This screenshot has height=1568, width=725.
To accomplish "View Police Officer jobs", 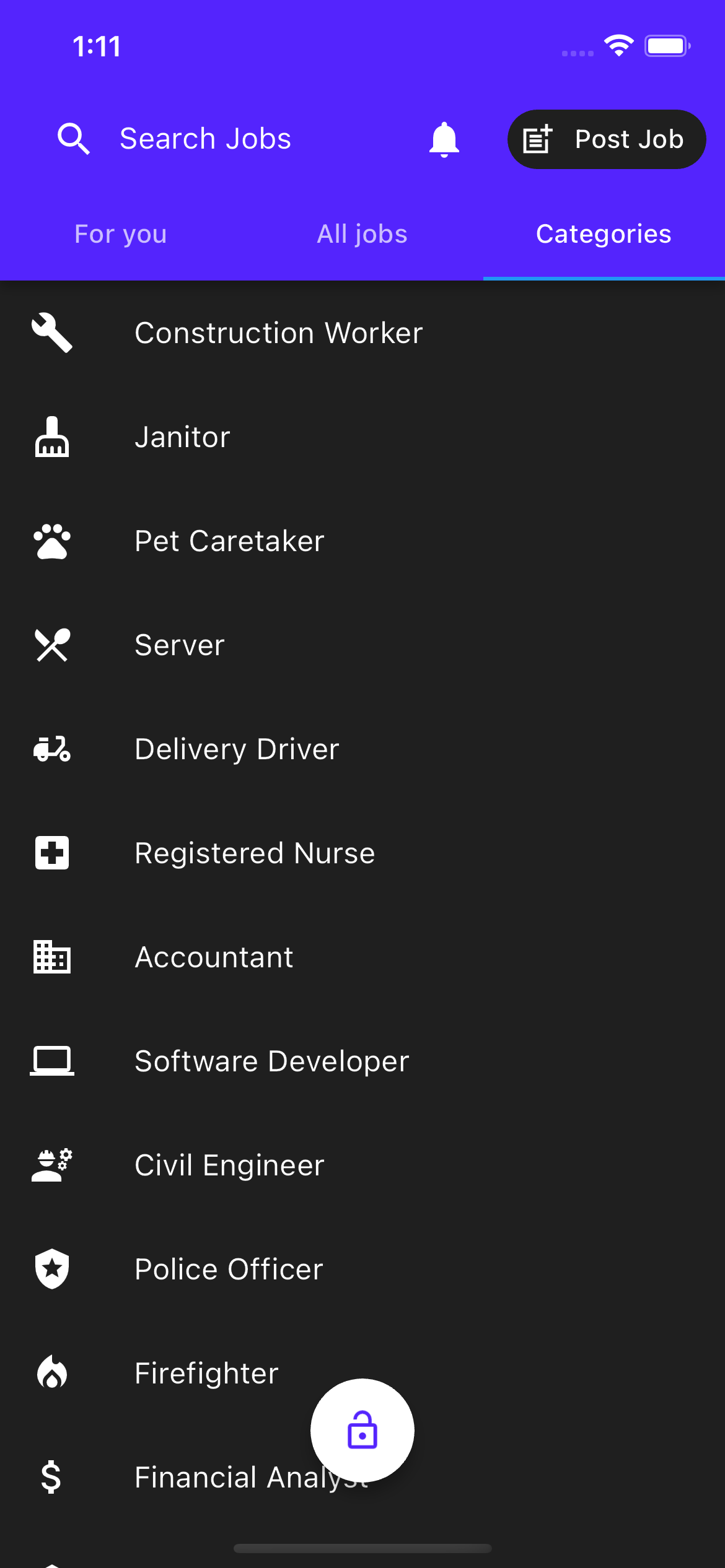I will click(229, 1270).
